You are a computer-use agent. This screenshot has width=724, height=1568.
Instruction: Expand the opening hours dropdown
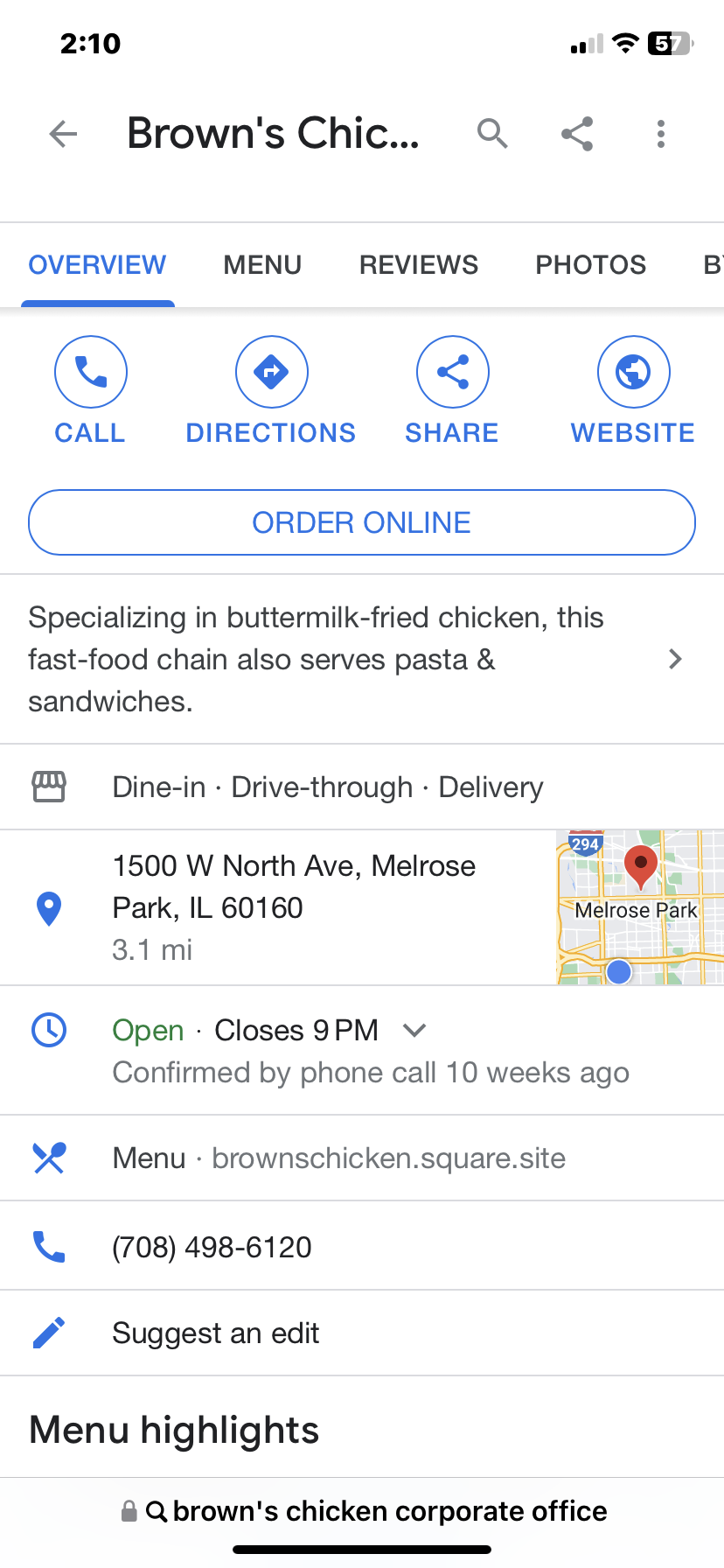pyautogui.click(x=414, y=1030)
